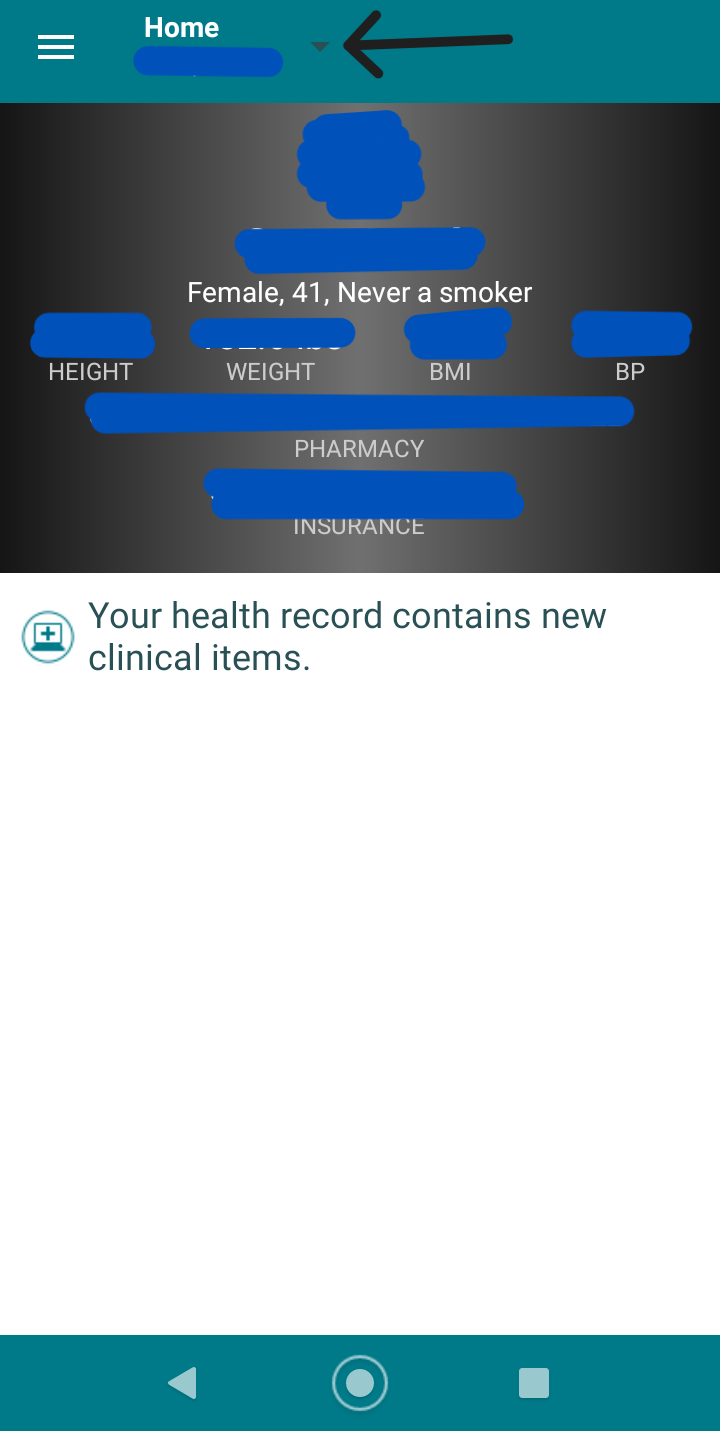Image resolution: width=720 pixels, height=1431 pixels.
Task: Open the recent apps button
Action: coord(534,1383)
